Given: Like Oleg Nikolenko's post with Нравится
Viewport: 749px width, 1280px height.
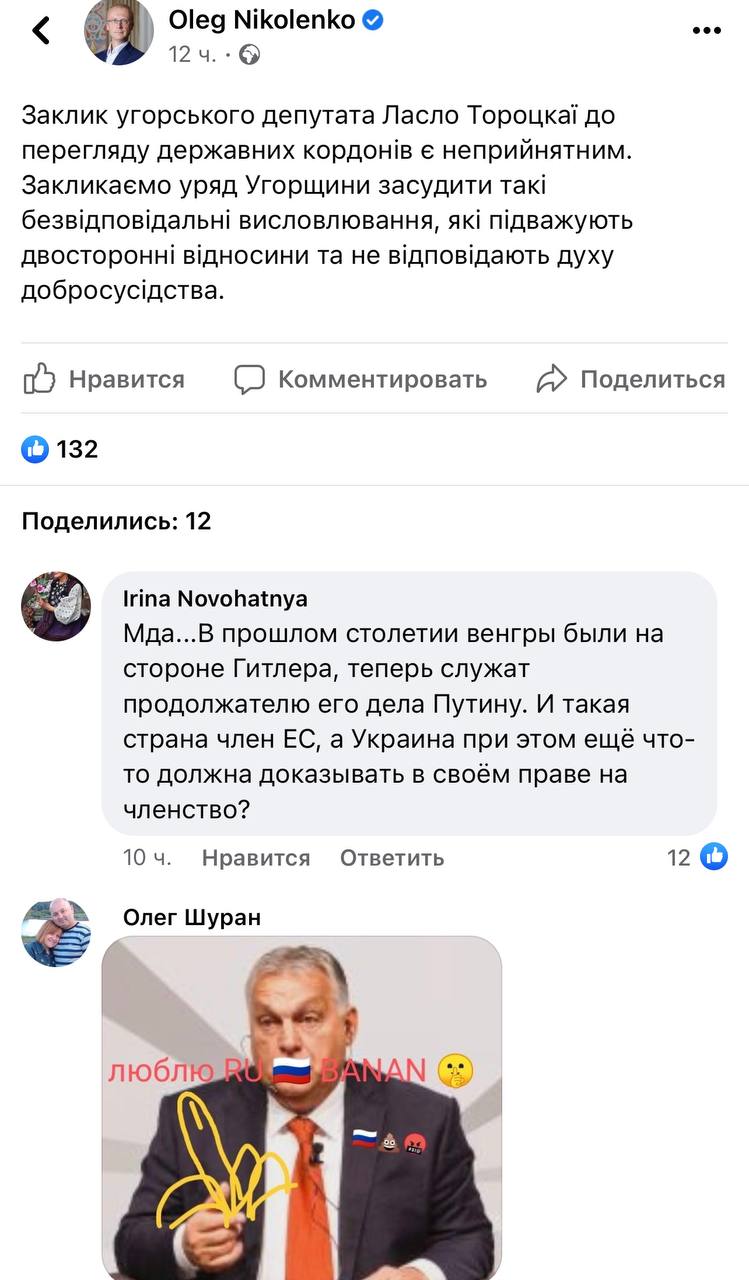Looking at the screenshot, I should point(104,380).
